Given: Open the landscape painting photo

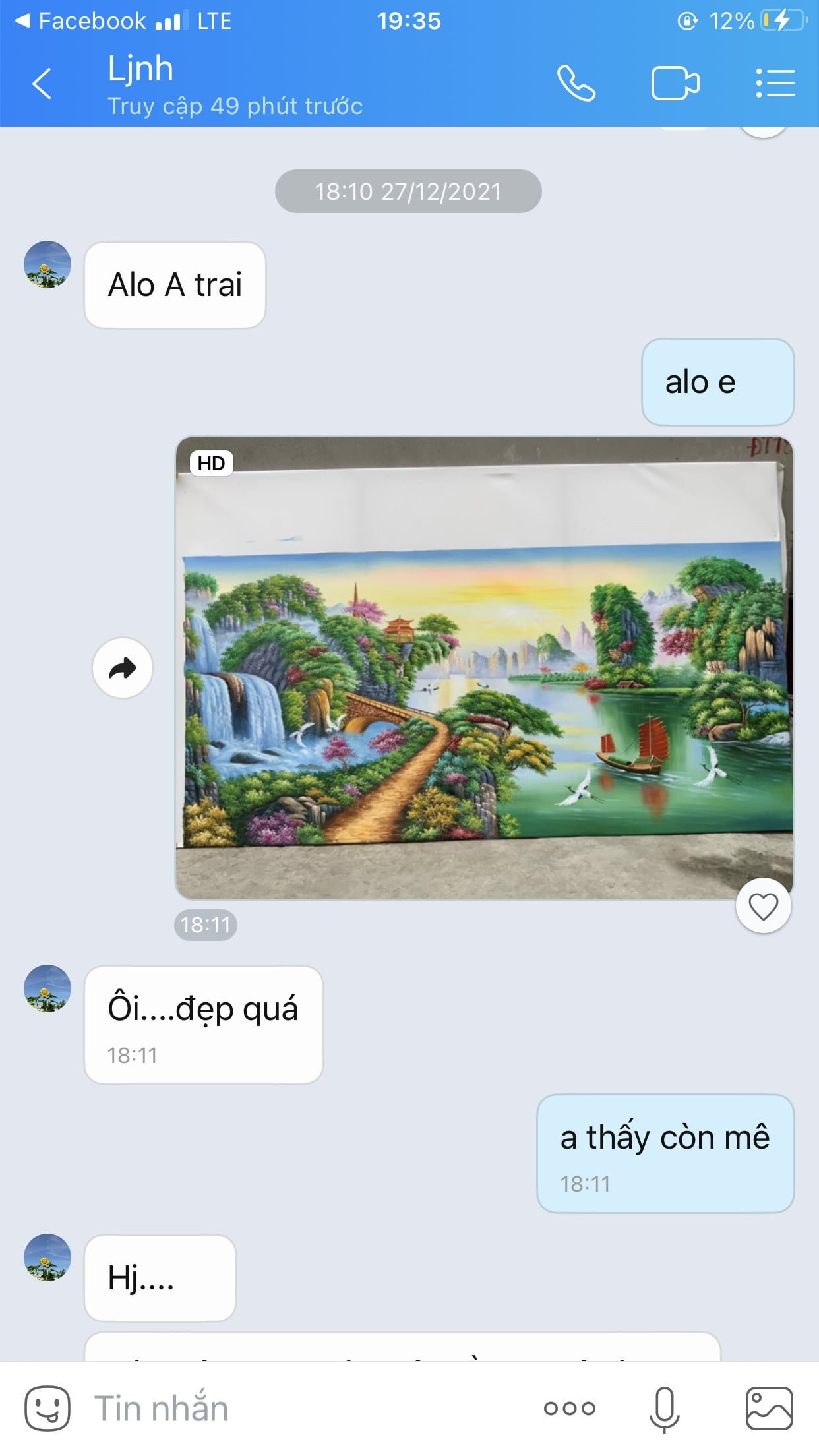Looking at the screenshot, I should click(485, 667).
